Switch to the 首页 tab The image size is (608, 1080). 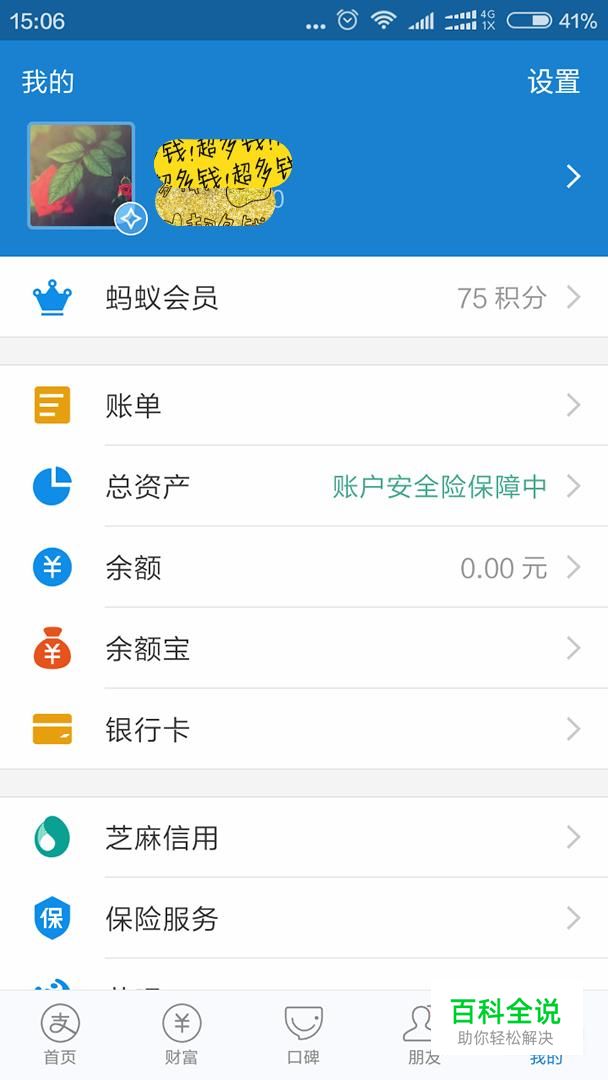click(60, 1035)
